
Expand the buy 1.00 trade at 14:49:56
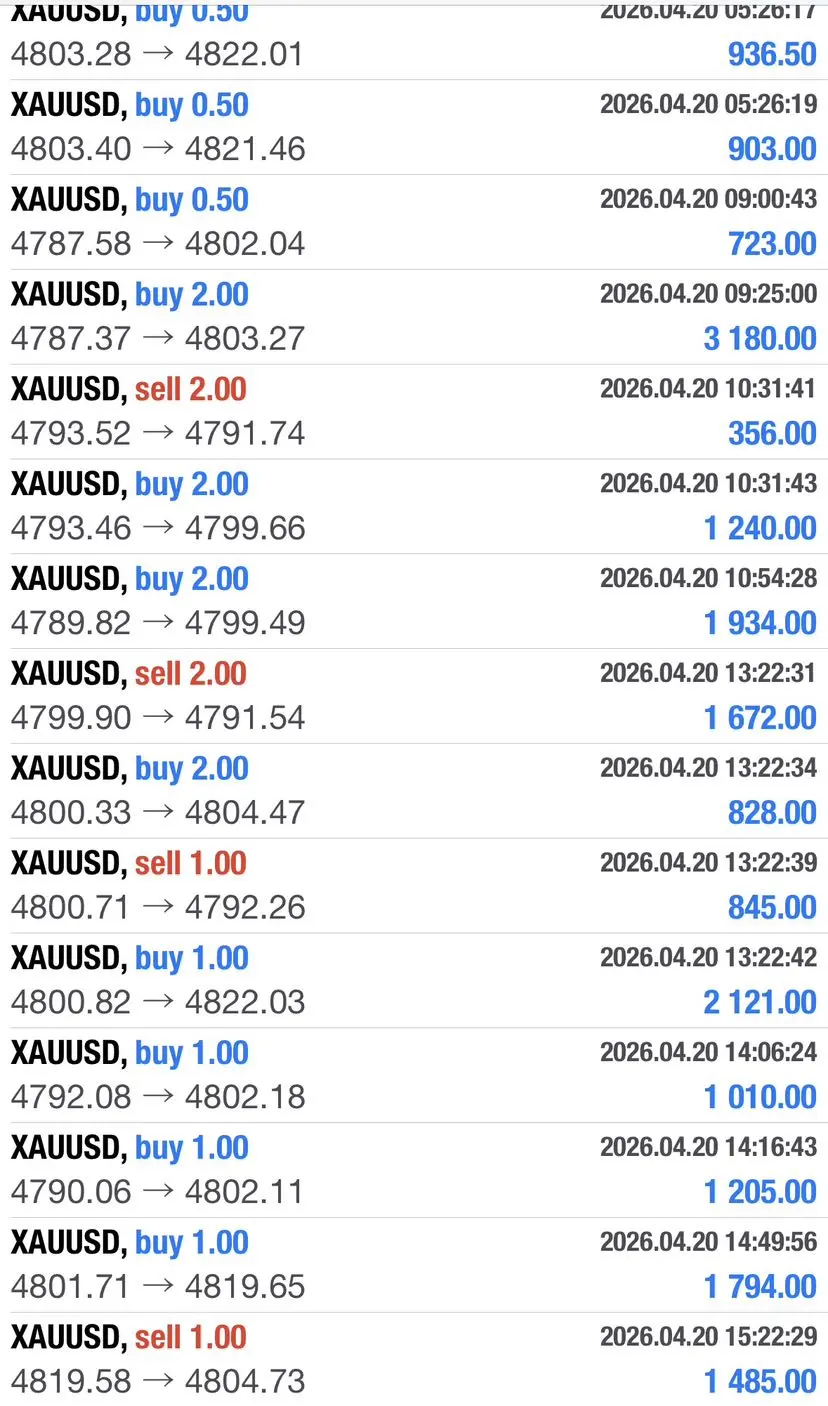click(x=414, y=1265)
